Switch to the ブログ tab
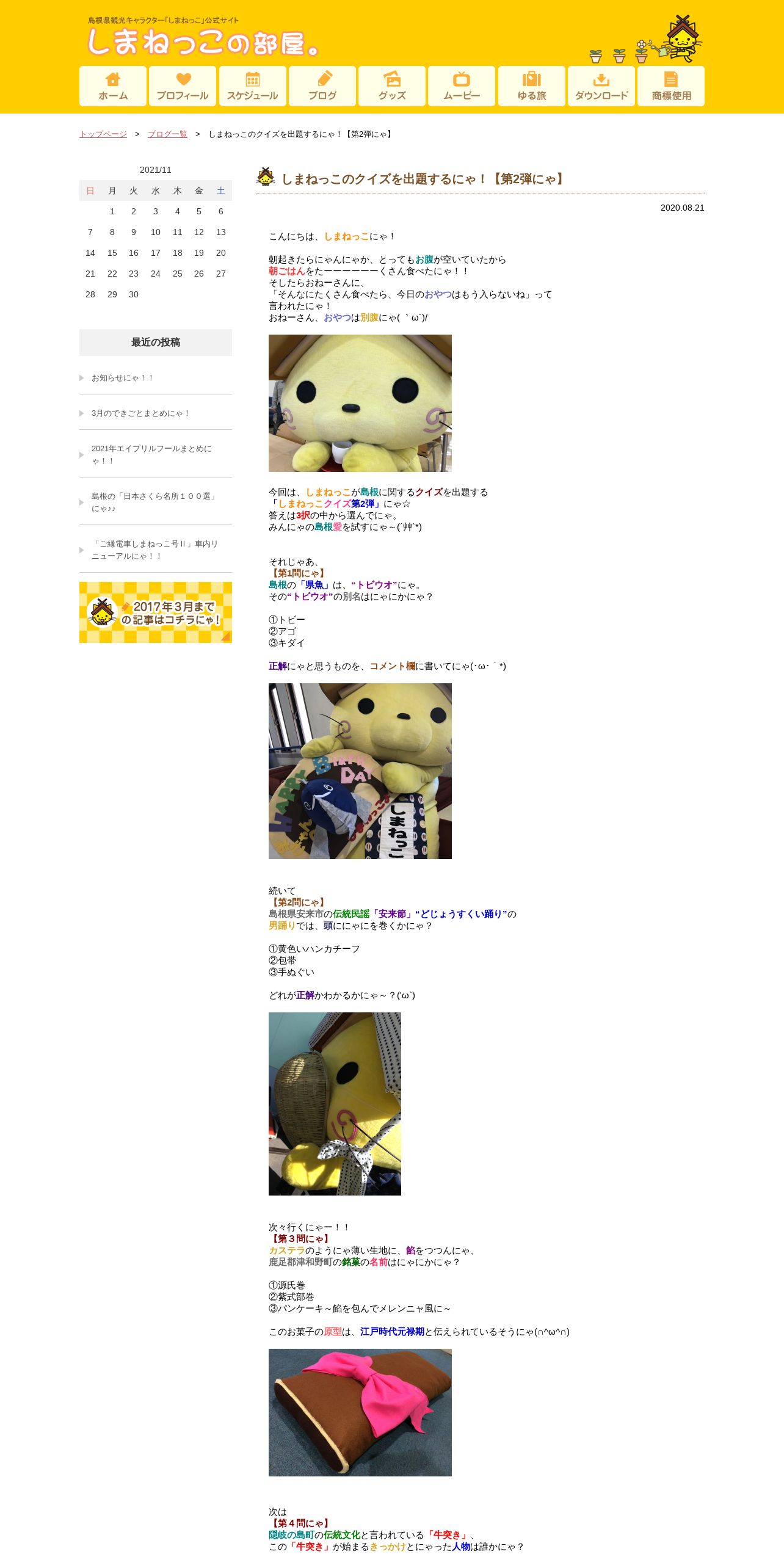The width and height of the screenshot is (784, 1568). click(322, 86)
